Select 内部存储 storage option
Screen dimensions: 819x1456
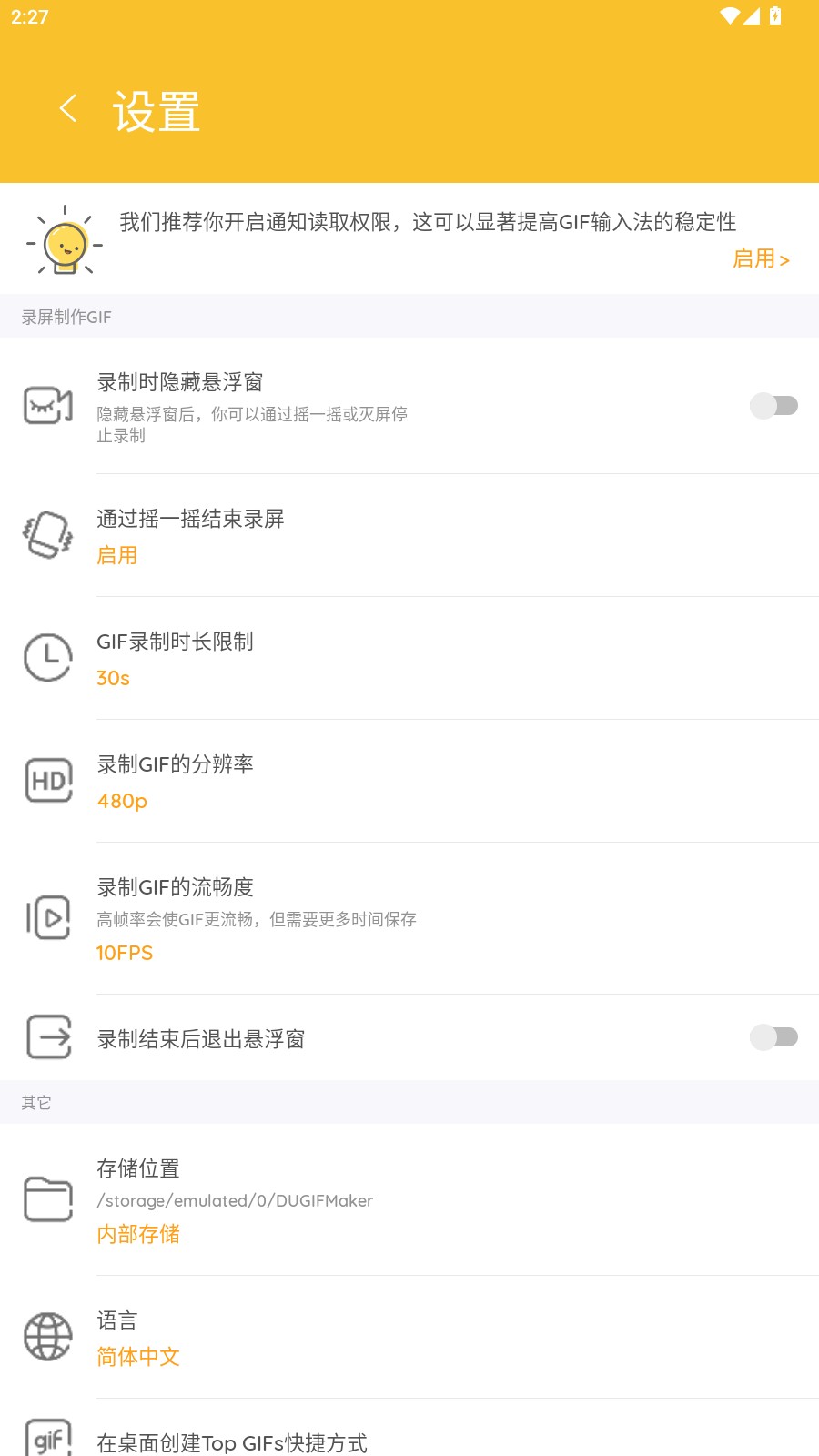coord(138,1233)
